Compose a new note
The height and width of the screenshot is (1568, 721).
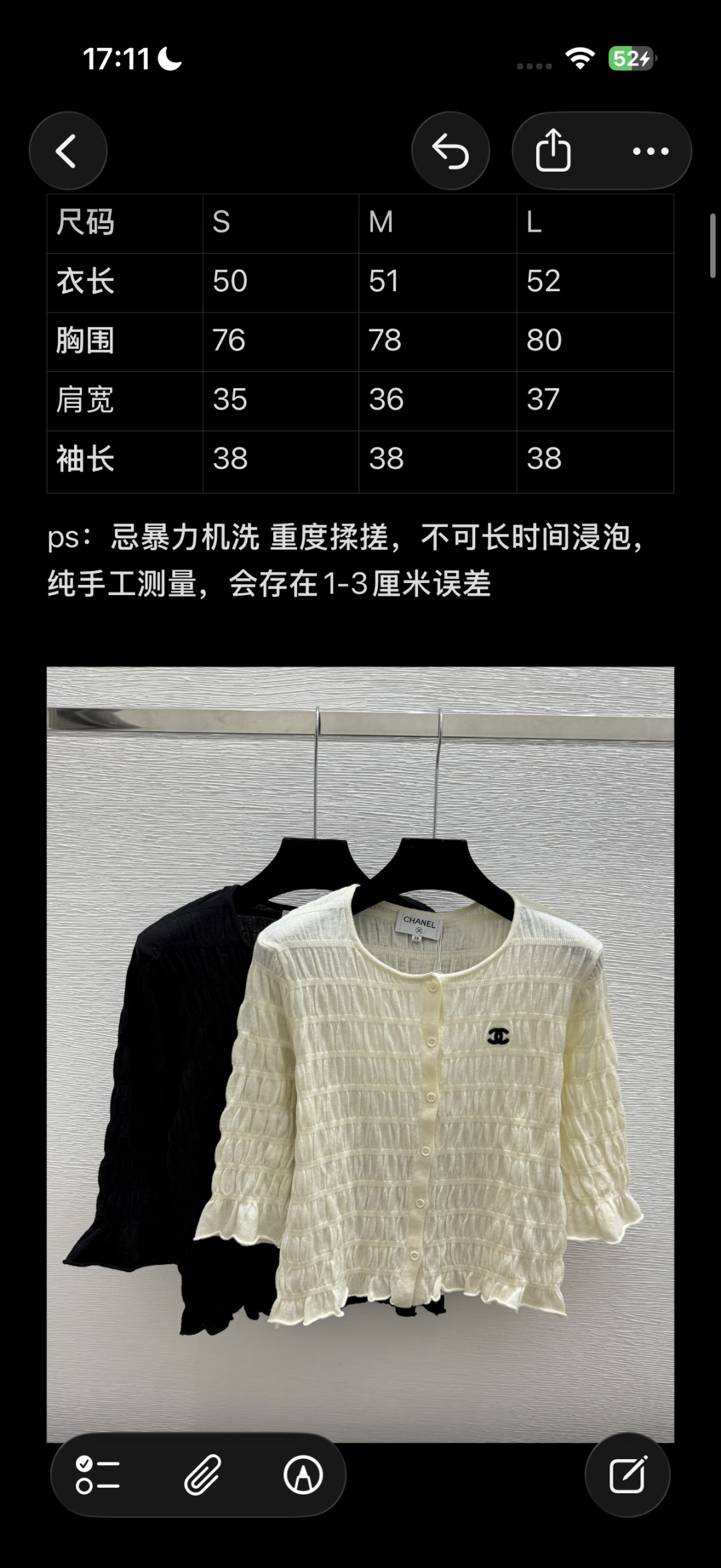628,1475
